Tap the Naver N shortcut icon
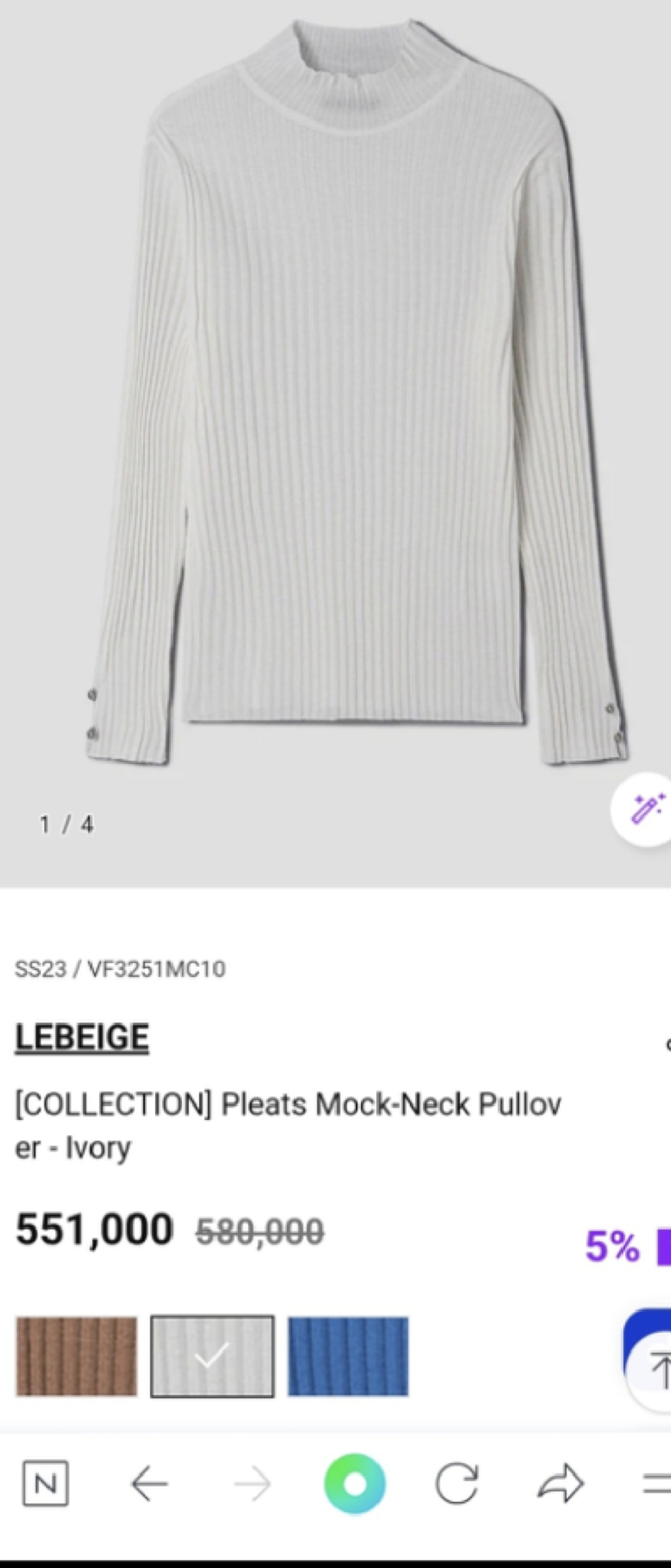 pyautogui.click(x=45, y=1482)
